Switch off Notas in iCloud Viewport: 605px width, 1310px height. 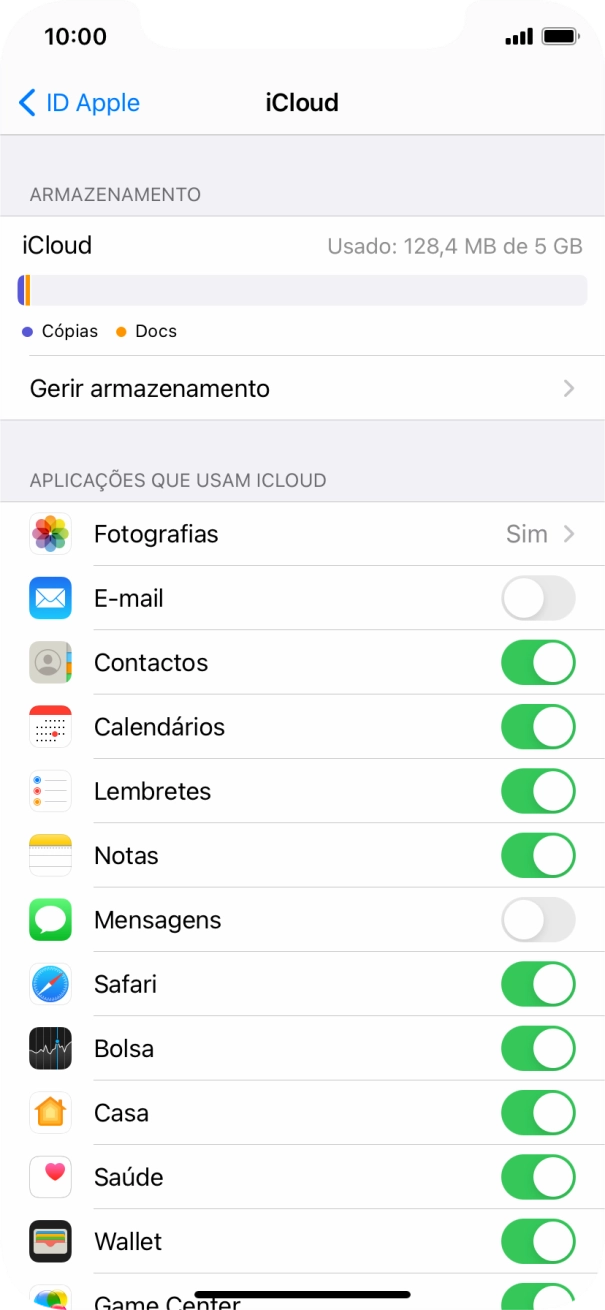coord(538,856)
